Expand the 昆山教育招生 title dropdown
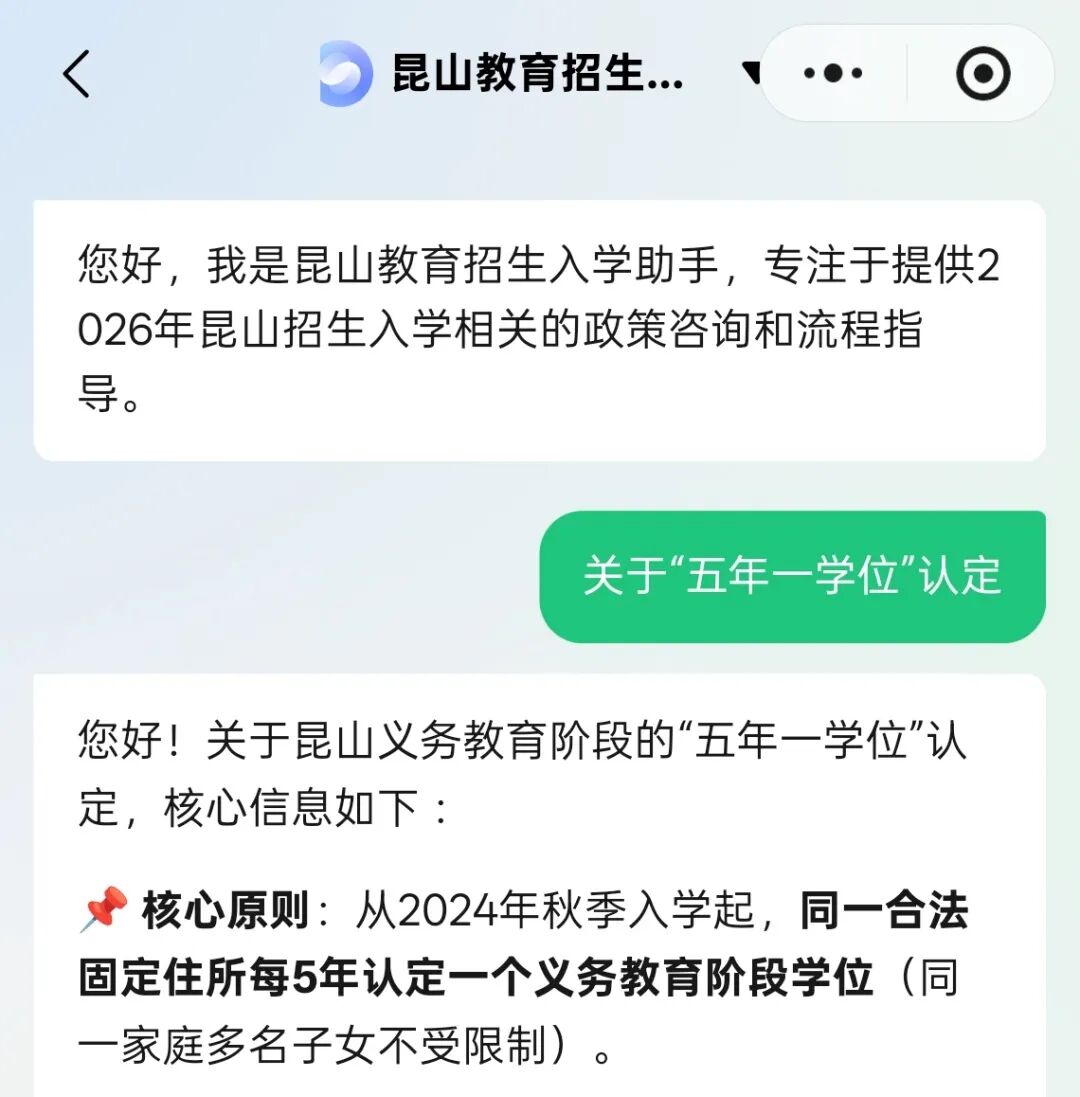 coord(750,73)
